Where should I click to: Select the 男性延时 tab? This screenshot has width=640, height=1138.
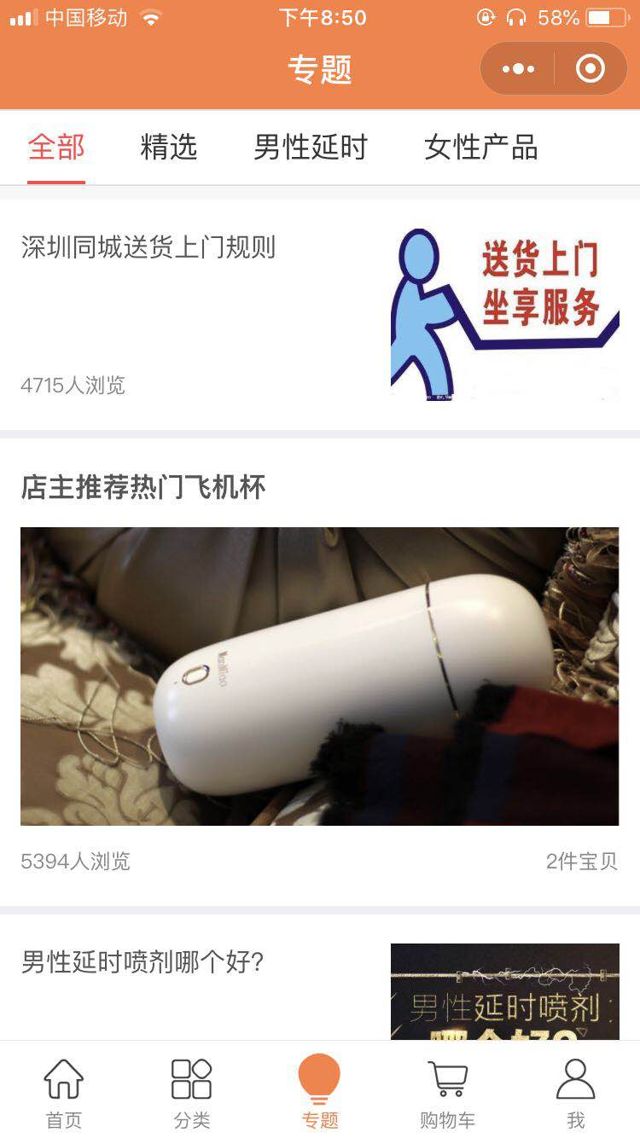tap(310, 148)
